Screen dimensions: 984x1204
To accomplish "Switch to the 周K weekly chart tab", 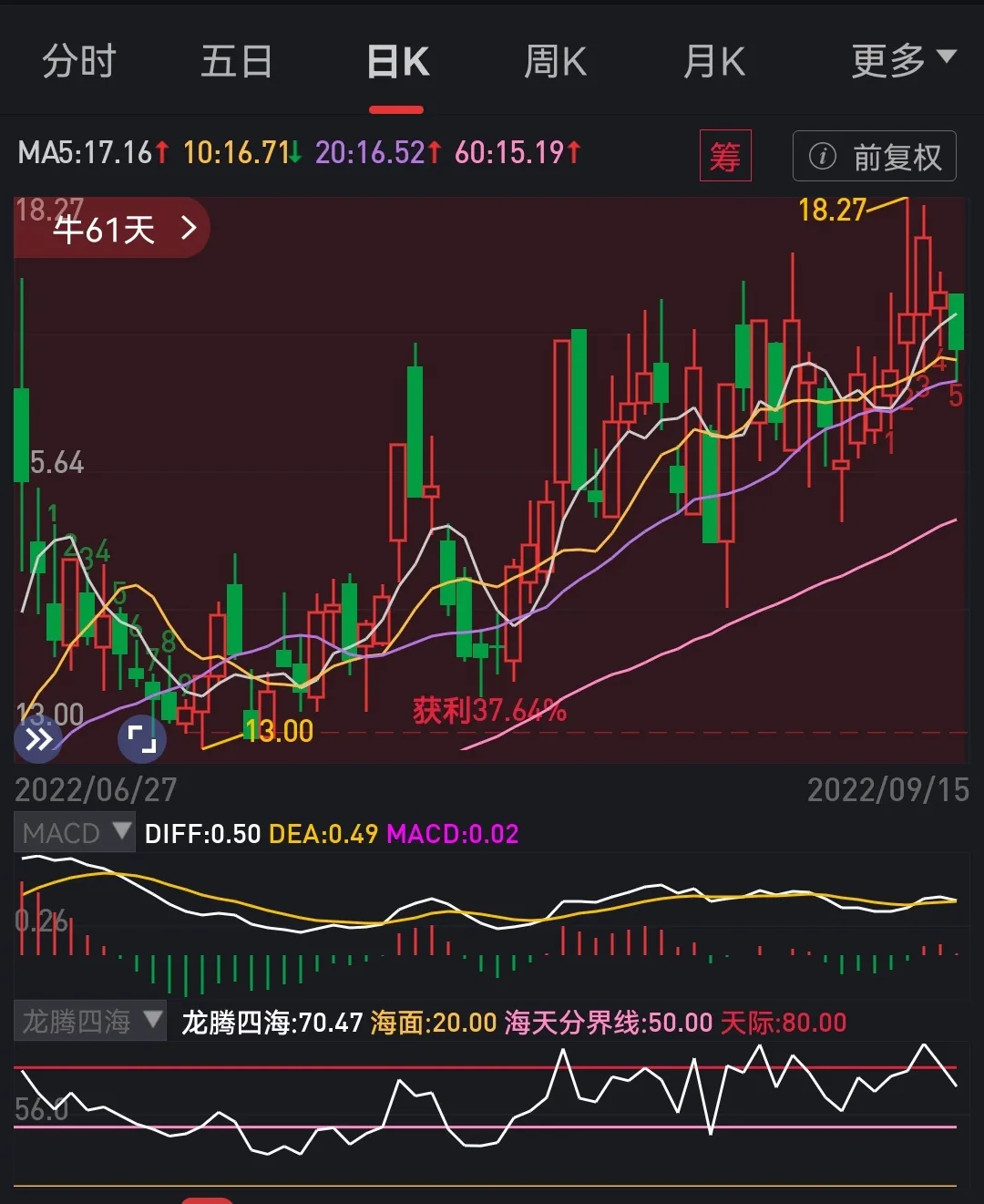I will pyautogui.click(x=555, y=62).
